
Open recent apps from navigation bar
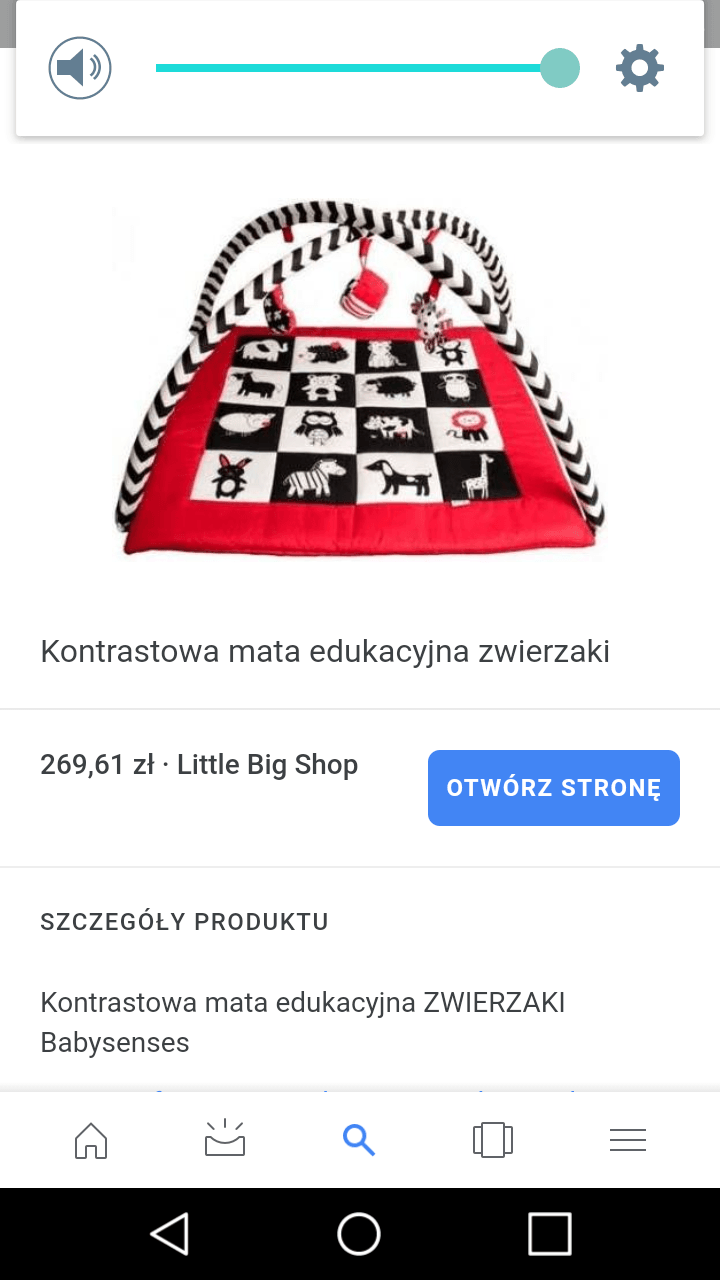tap(549, 1233)
